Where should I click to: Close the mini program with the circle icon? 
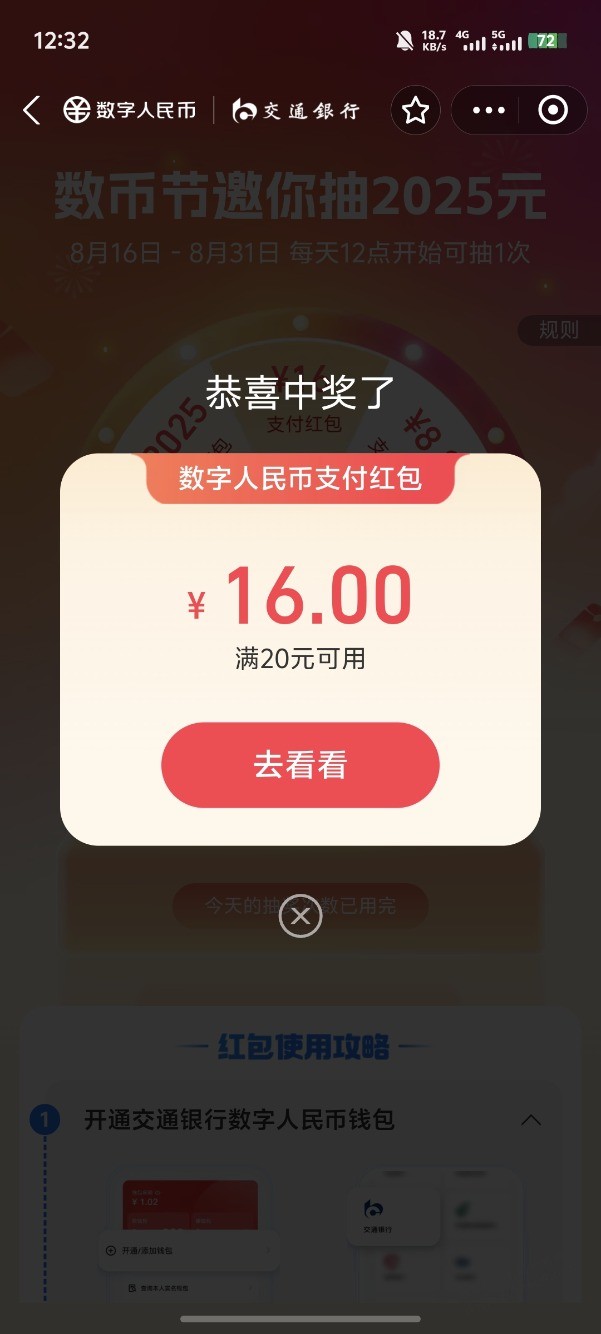[x=553, y=110]
